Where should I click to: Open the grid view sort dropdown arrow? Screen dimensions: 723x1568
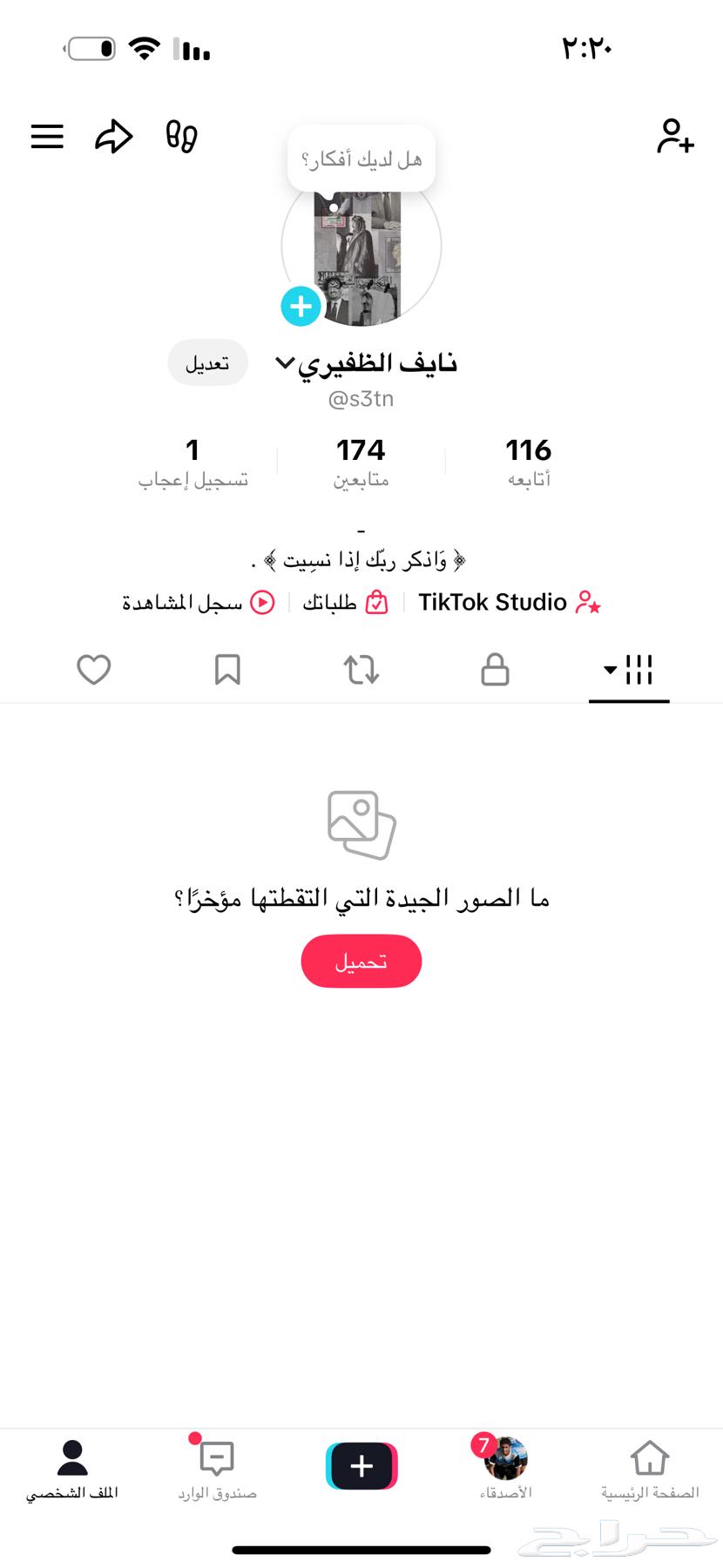tap(610, 671)
